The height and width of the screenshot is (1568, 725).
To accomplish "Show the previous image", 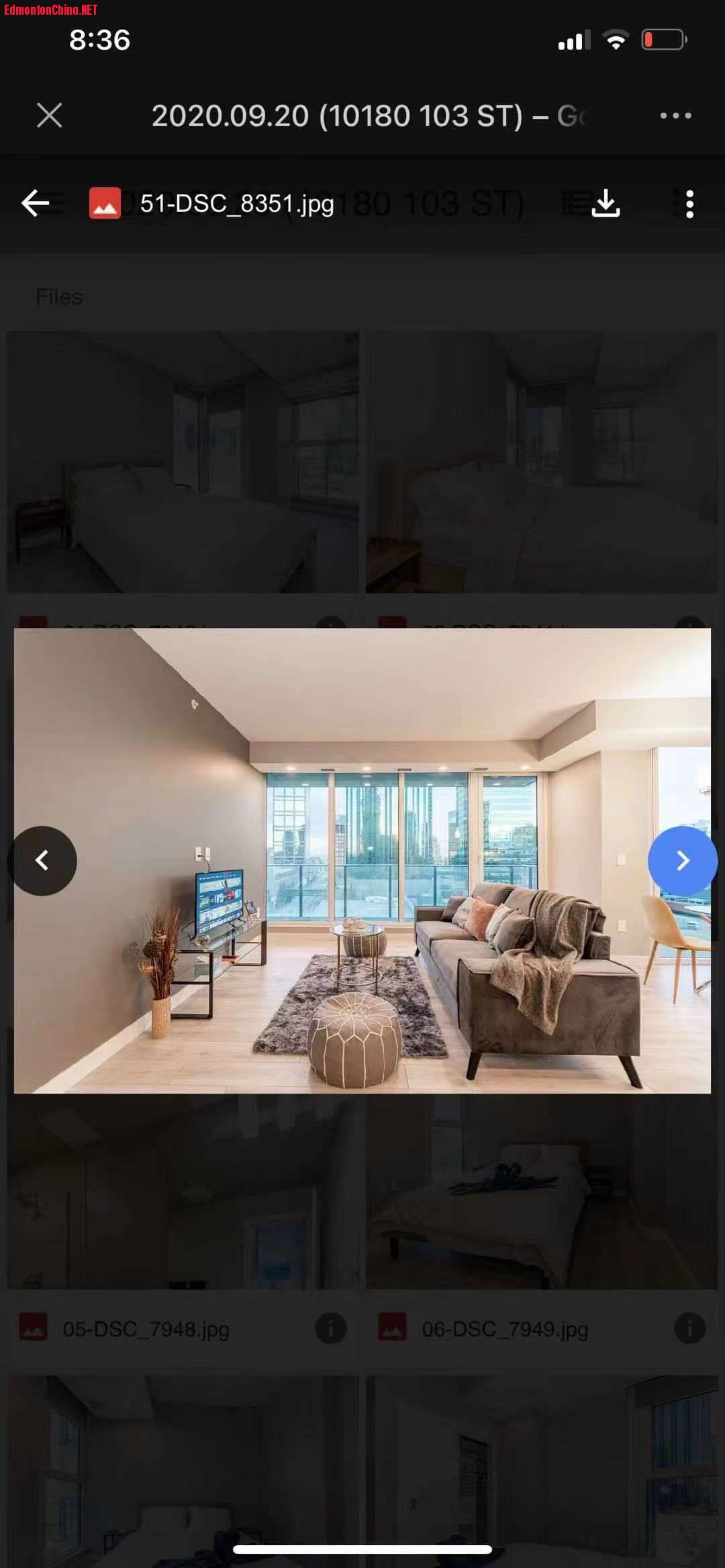I will (x=42, y=860).
